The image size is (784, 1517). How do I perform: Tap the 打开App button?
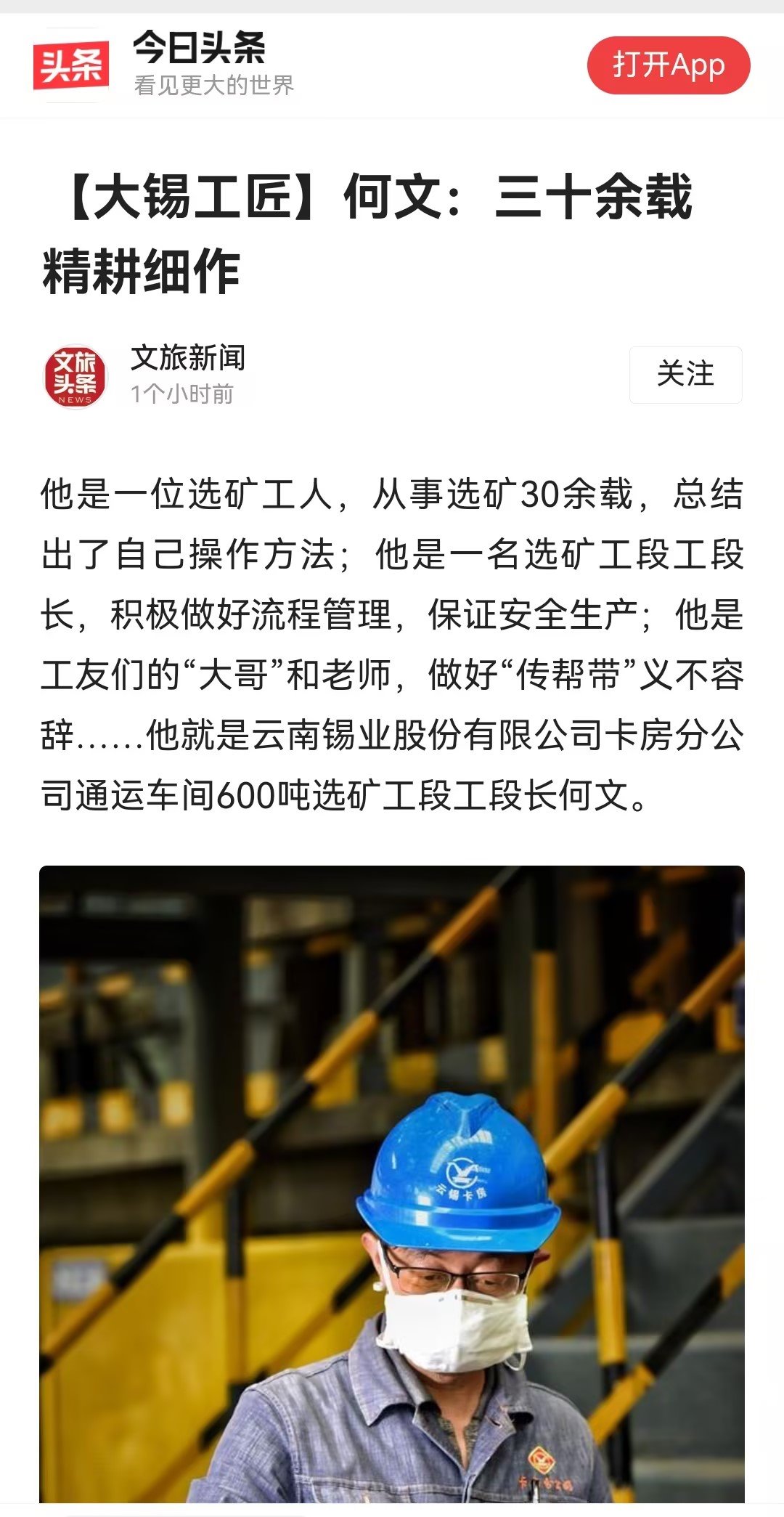coord(668,65)
